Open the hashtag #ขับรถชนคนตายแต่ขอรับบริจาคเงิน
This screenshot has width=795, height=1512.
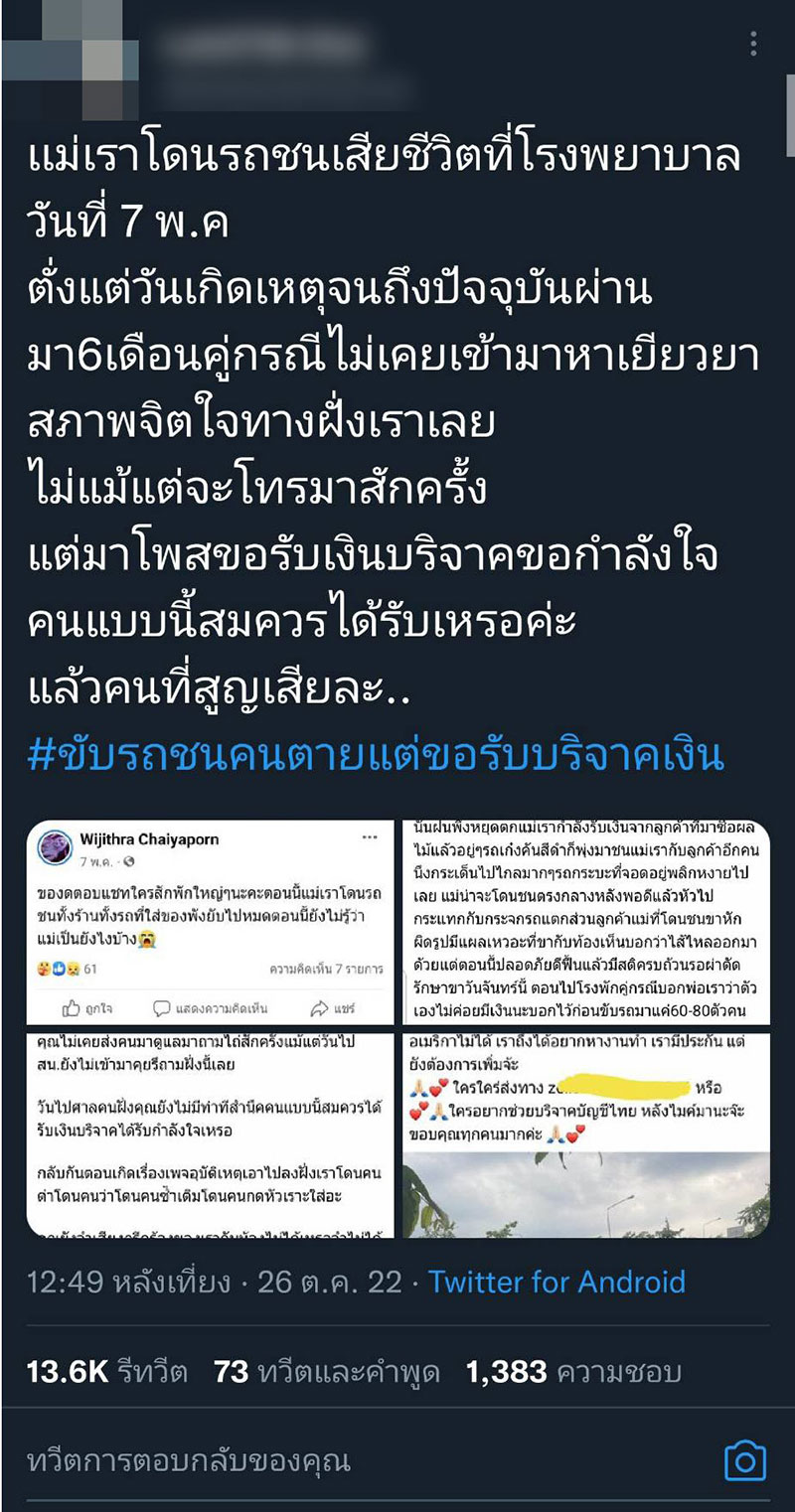pos(375,755)
